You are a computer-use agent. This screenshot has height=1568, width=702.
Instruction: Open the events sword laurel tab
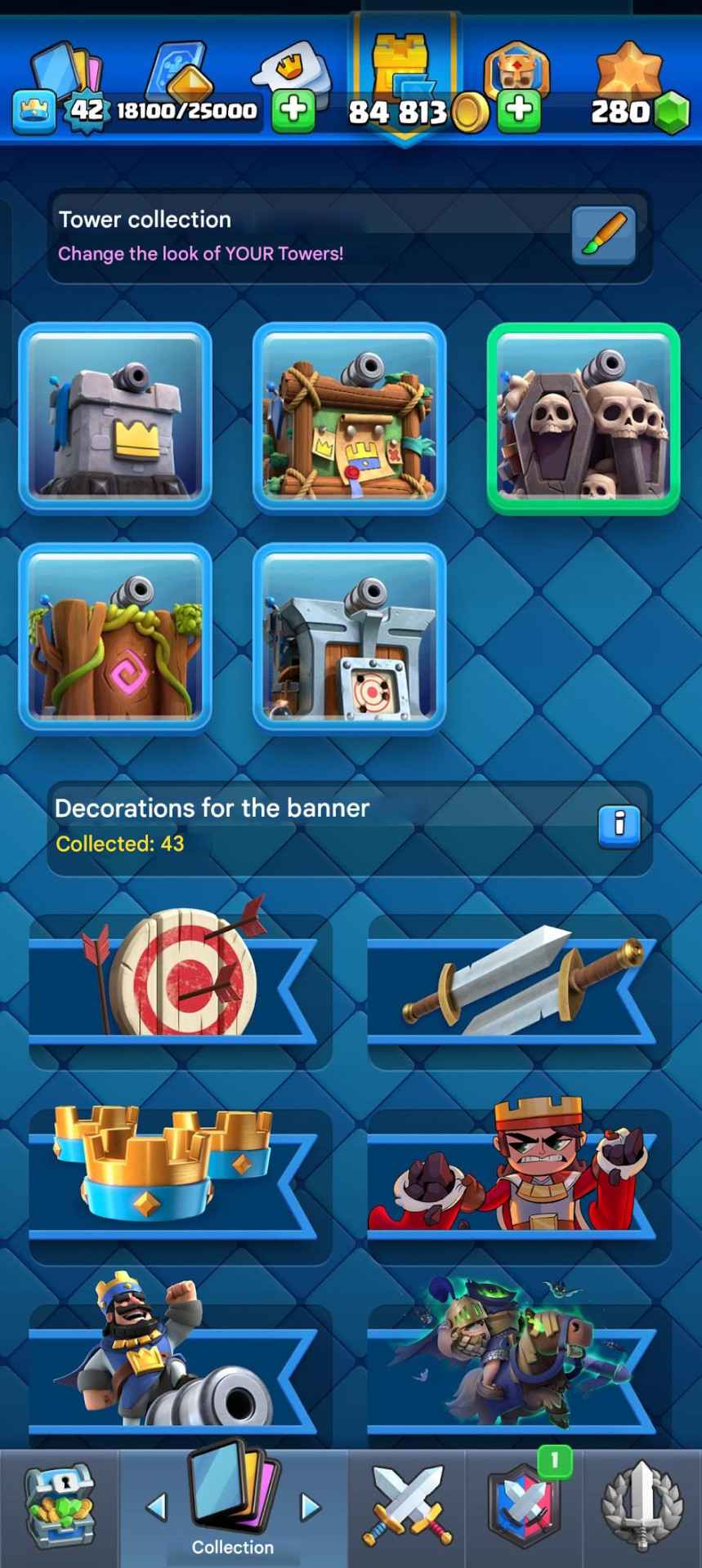click(x=642, y=1507)
